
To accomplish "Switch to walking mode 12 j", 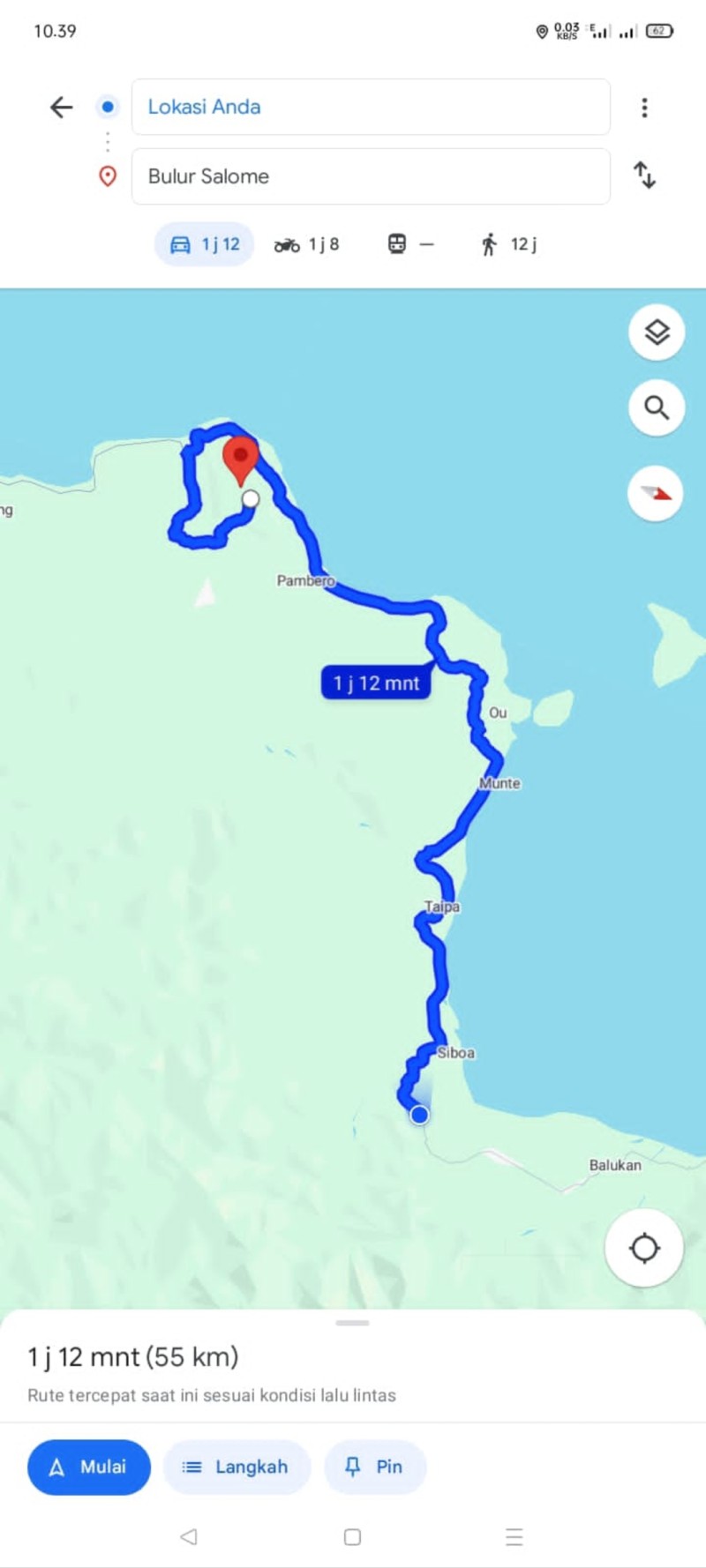I will (x=508, y=244).
